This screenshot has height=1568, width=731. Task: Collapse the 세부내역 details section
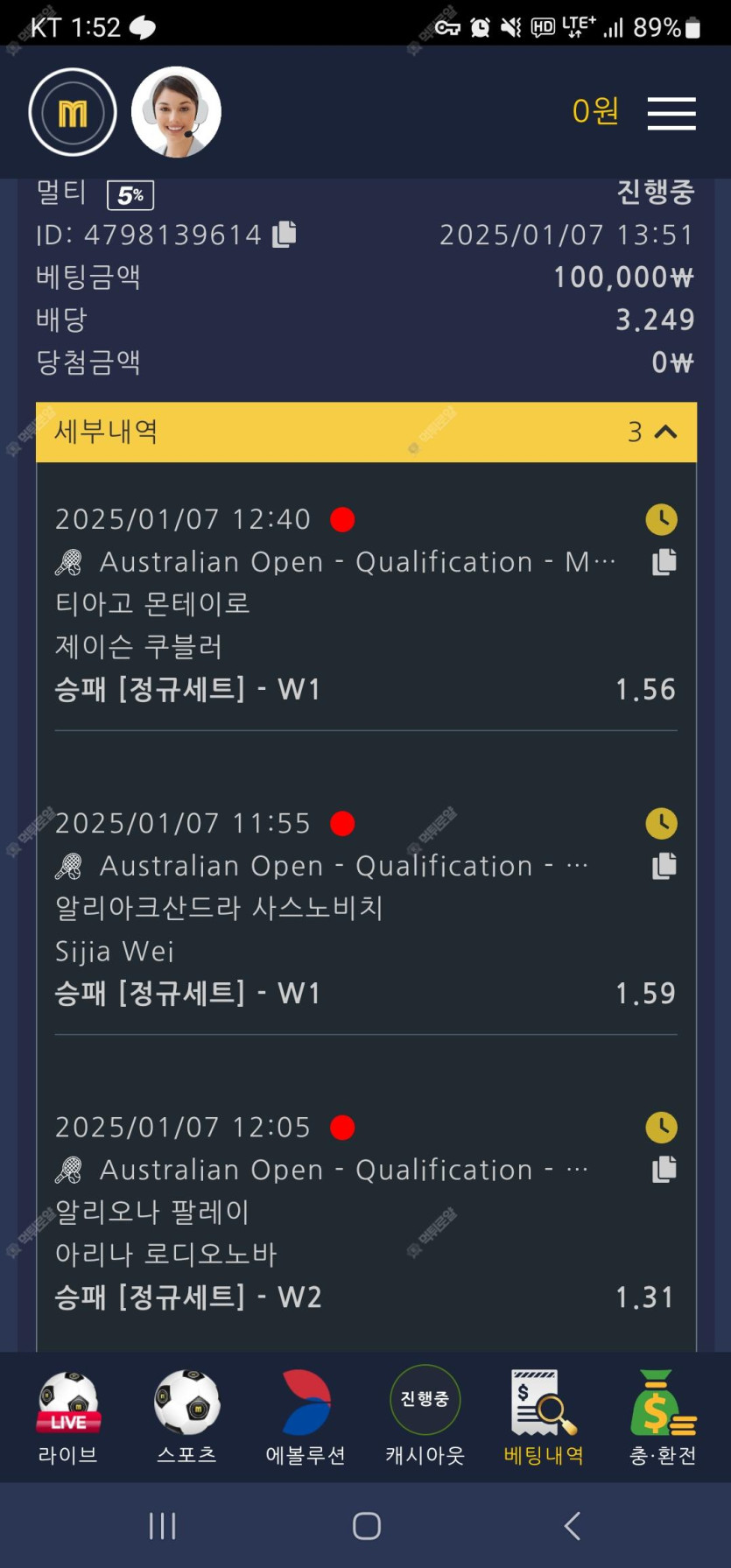click(x=665, y=432)
